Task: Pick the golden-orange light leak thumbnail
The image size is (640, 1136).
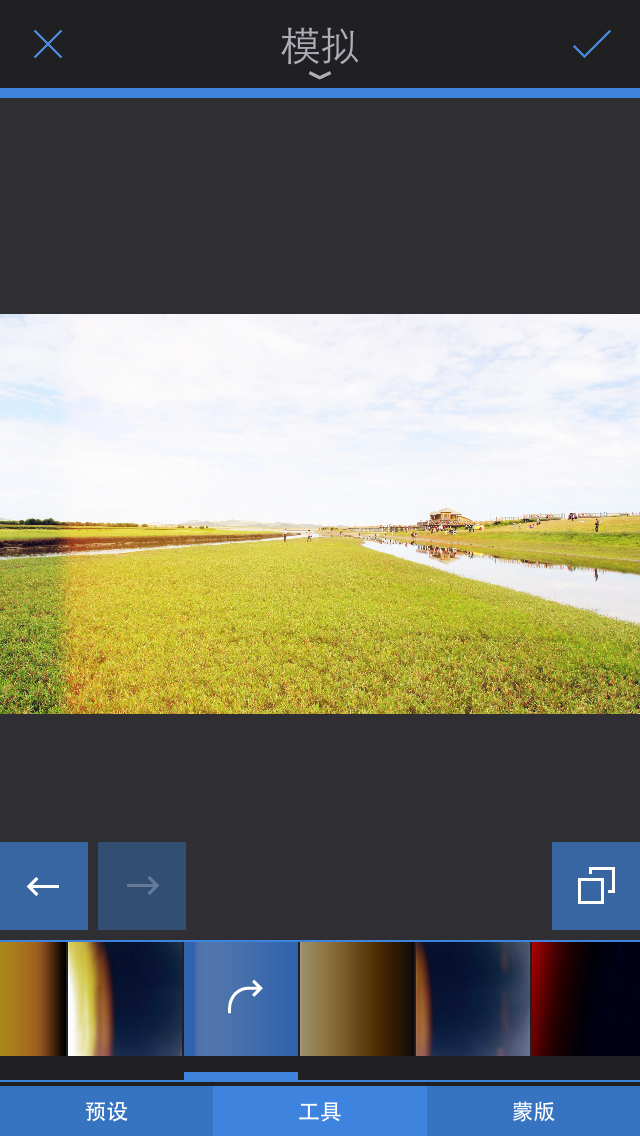Action: (32, 999)
